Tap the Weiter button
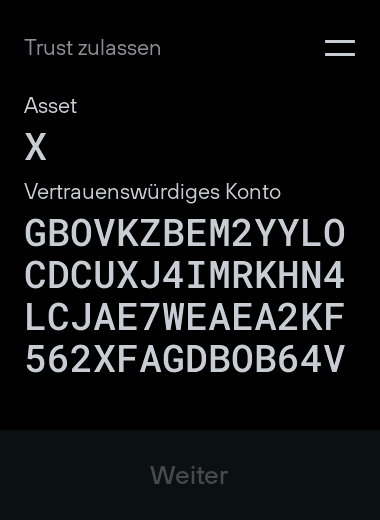The height and width of the screenshot is (520, 380). 190,475
